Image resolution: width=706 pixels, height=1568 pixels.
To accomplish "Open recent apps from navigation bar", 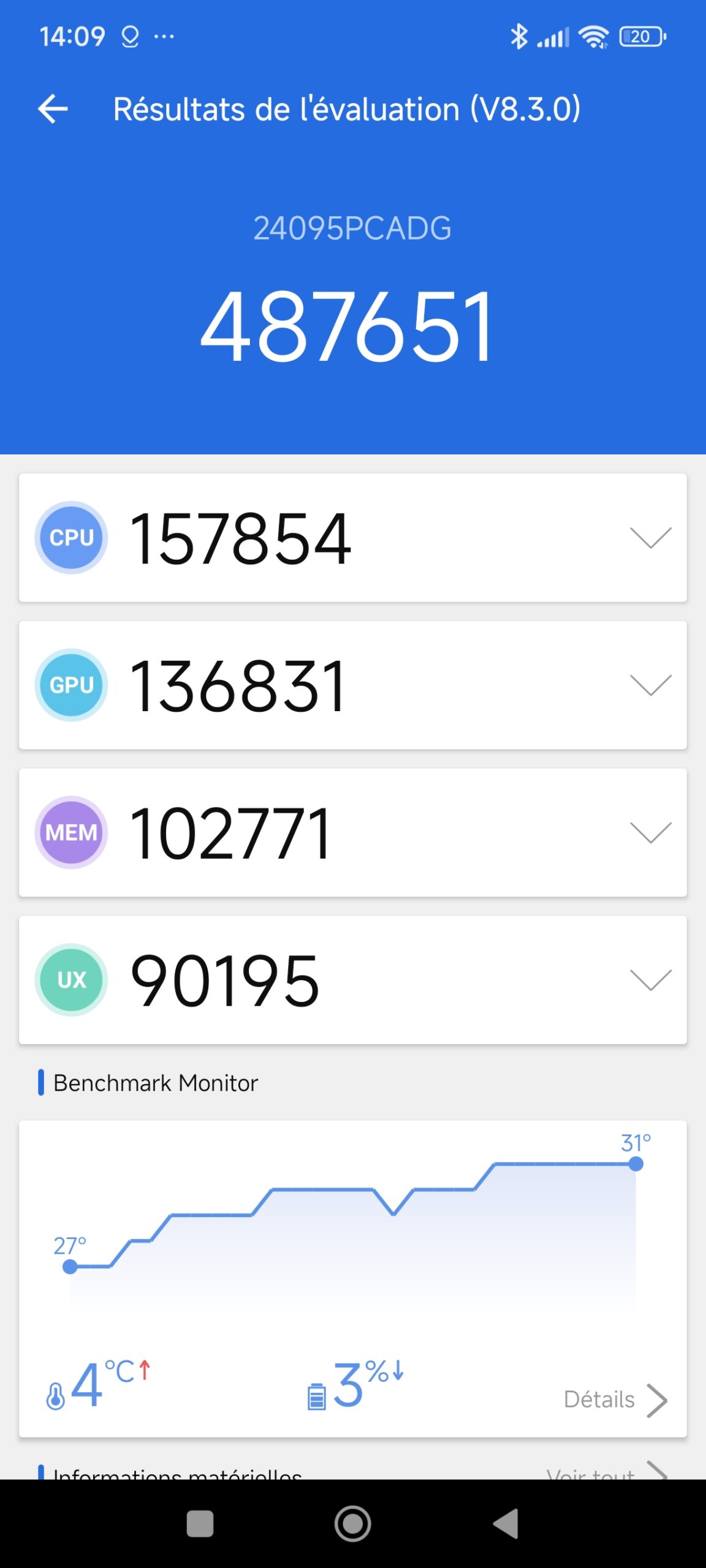I will pos(200,1523).
